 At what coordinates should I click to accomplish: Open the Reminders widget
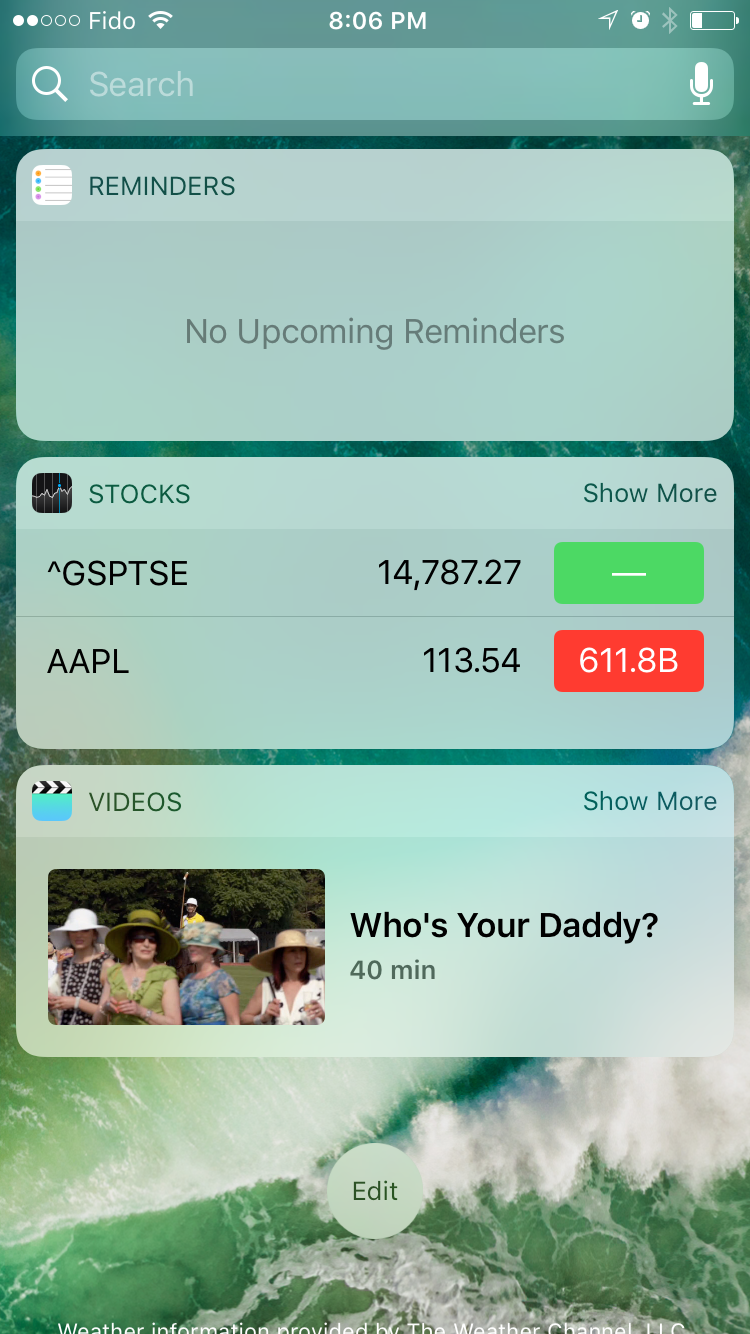374,295
